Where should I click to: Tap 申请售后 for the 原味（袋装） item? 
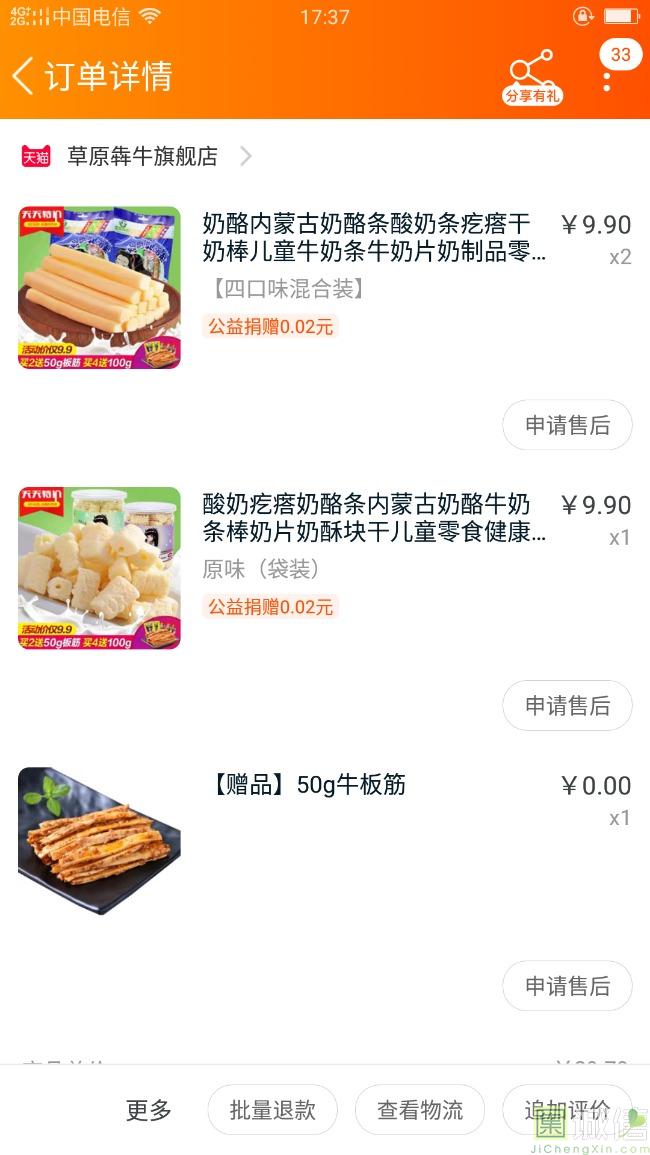(567, 706)
